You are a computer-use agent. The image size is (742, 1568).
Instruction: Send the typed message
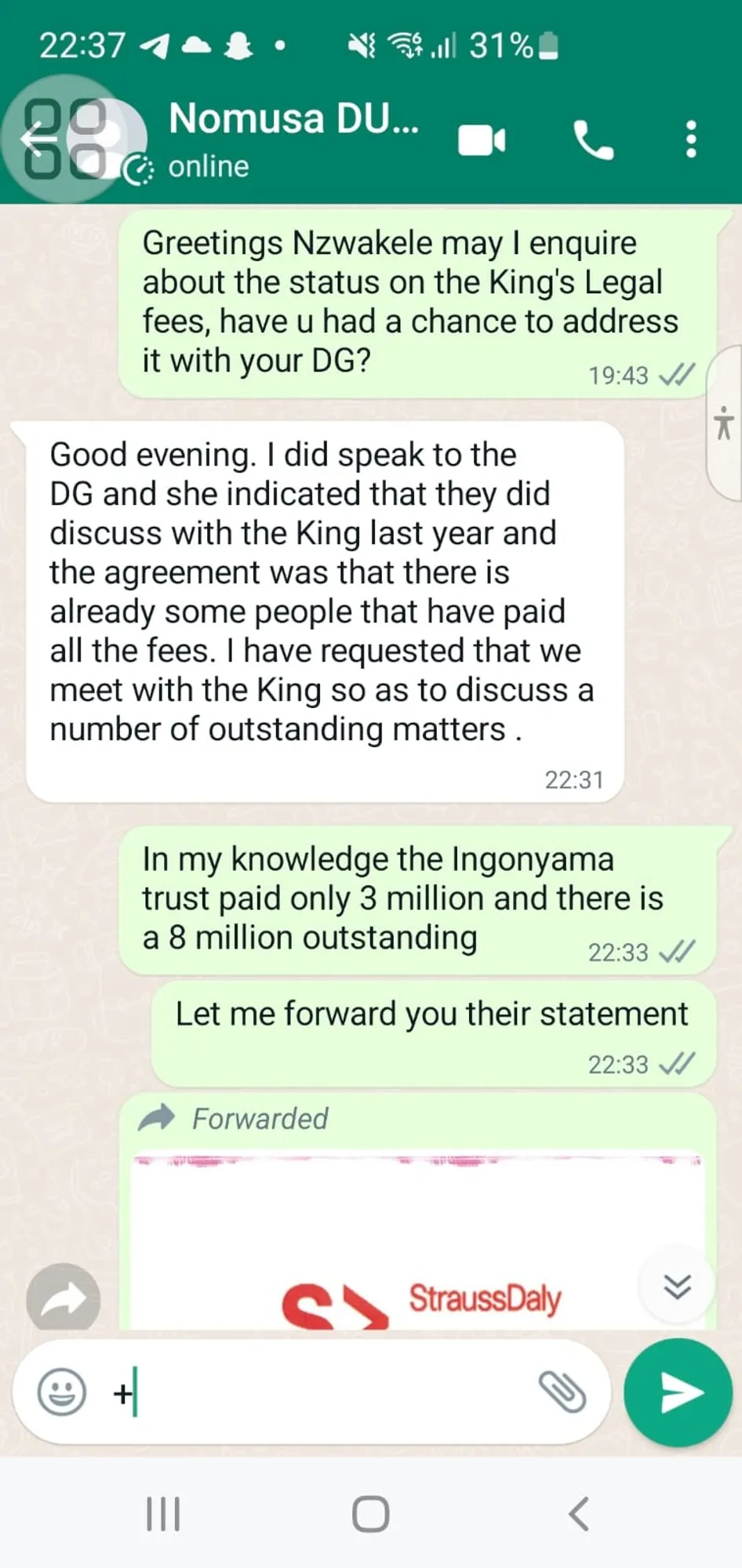click(x=678, y=1392)
